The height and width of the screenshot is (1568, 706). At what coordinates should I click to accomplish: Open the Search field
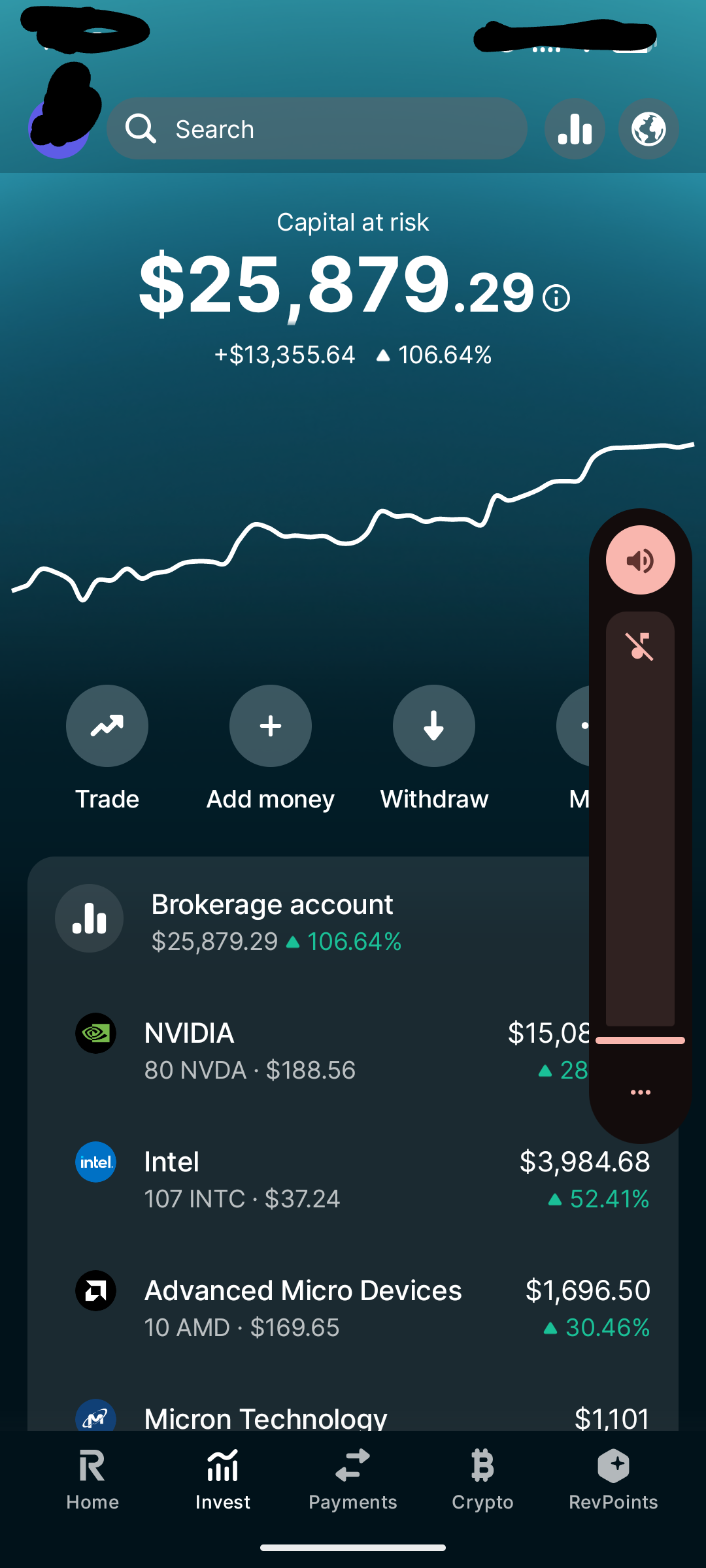(x=317, y=129)
